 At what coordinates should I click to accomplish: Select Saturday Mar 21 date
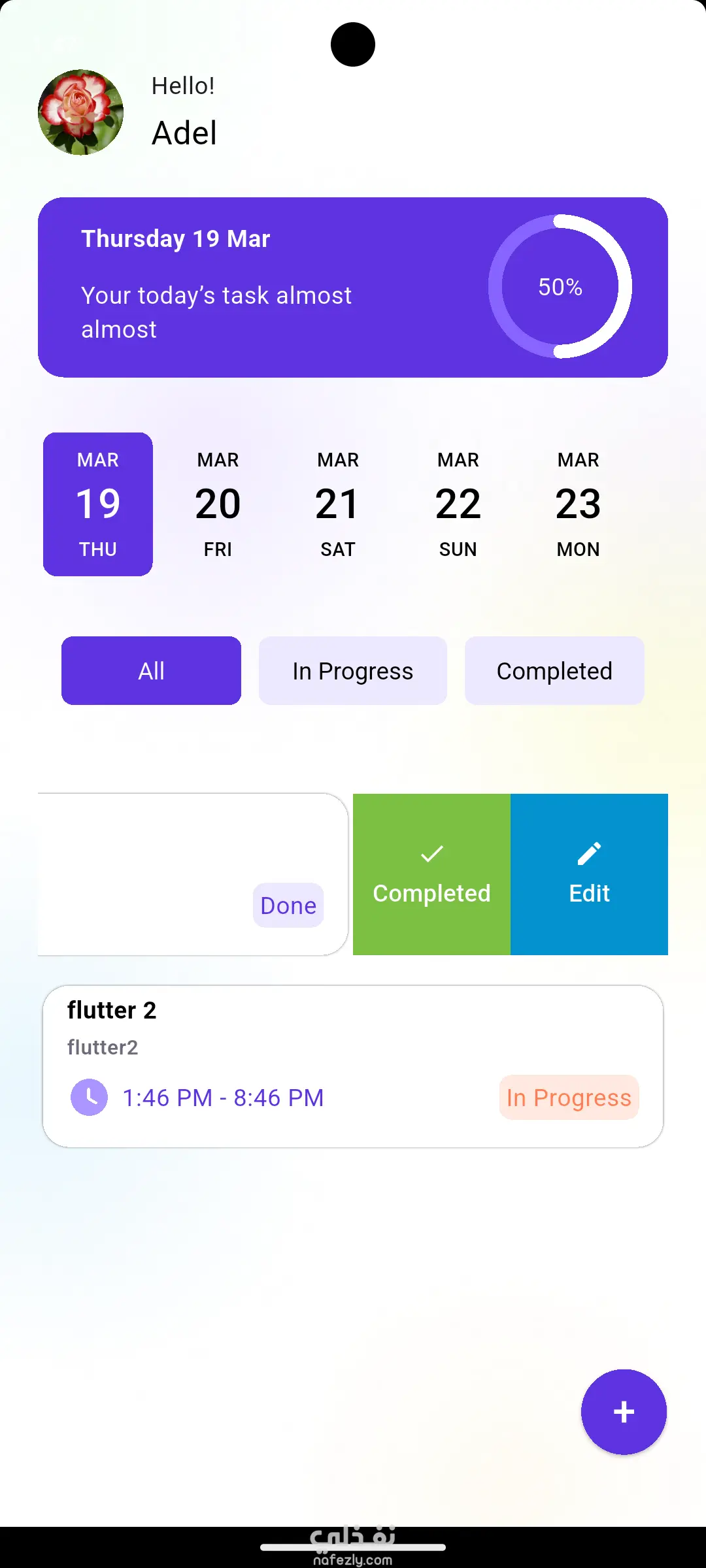click(338, 504)
